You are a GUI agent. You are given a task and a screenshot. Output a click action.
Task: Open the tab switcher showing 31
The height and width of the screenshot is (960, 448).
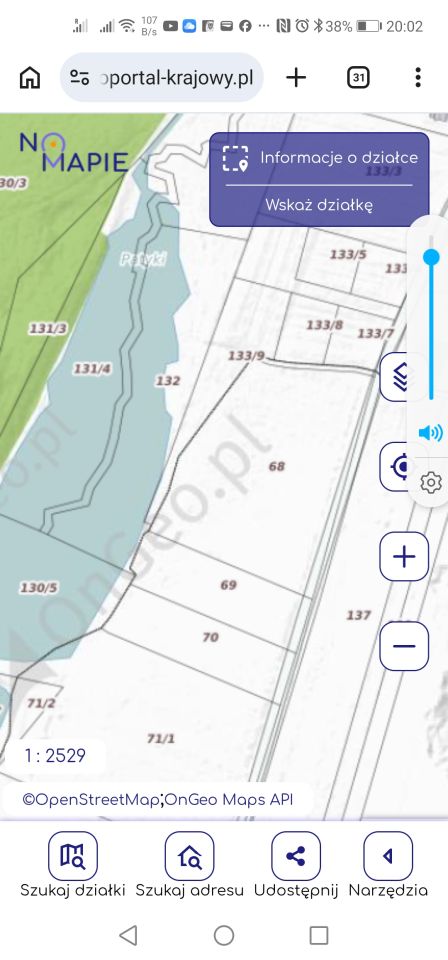pos(358,78)
